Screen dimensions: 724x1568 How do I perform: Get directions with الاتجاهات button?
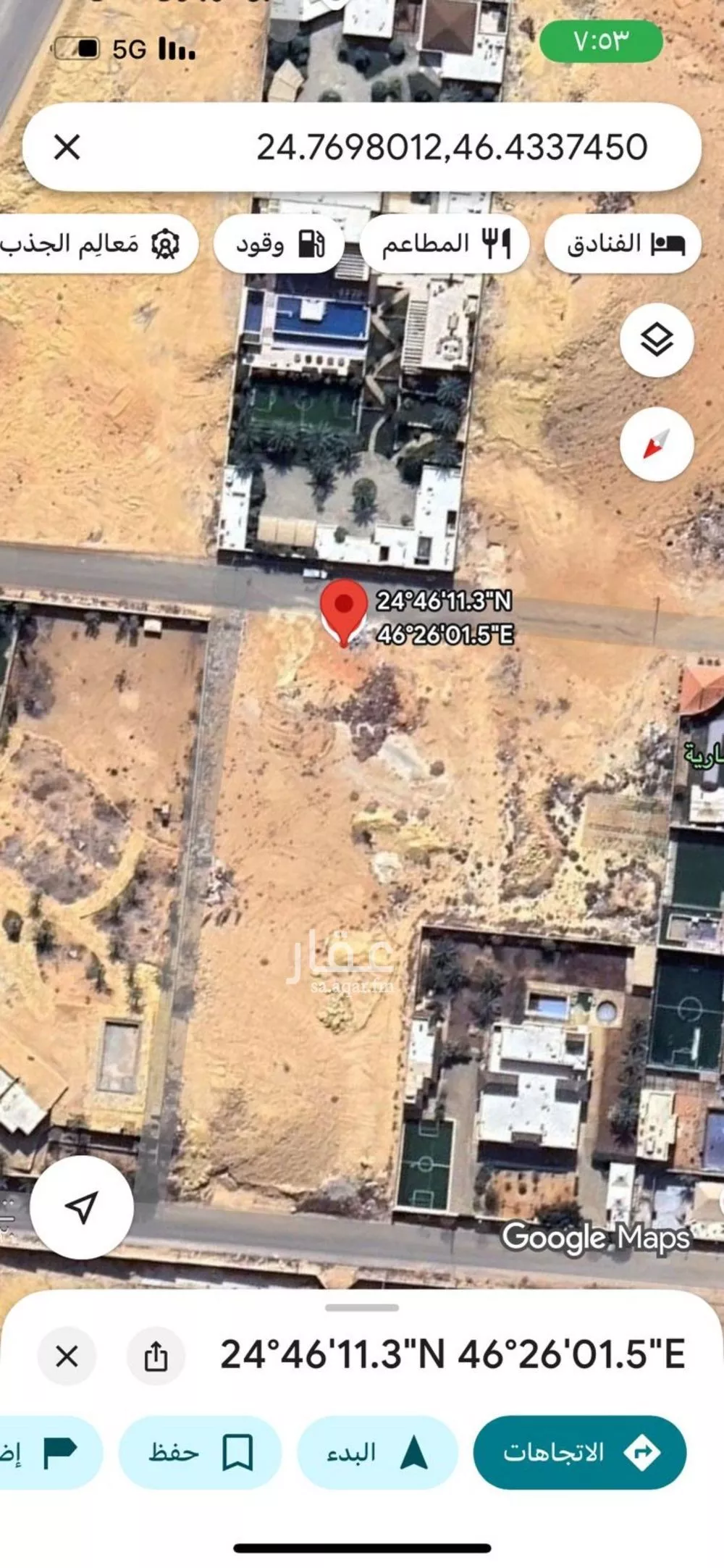(x=580, y=1452)
